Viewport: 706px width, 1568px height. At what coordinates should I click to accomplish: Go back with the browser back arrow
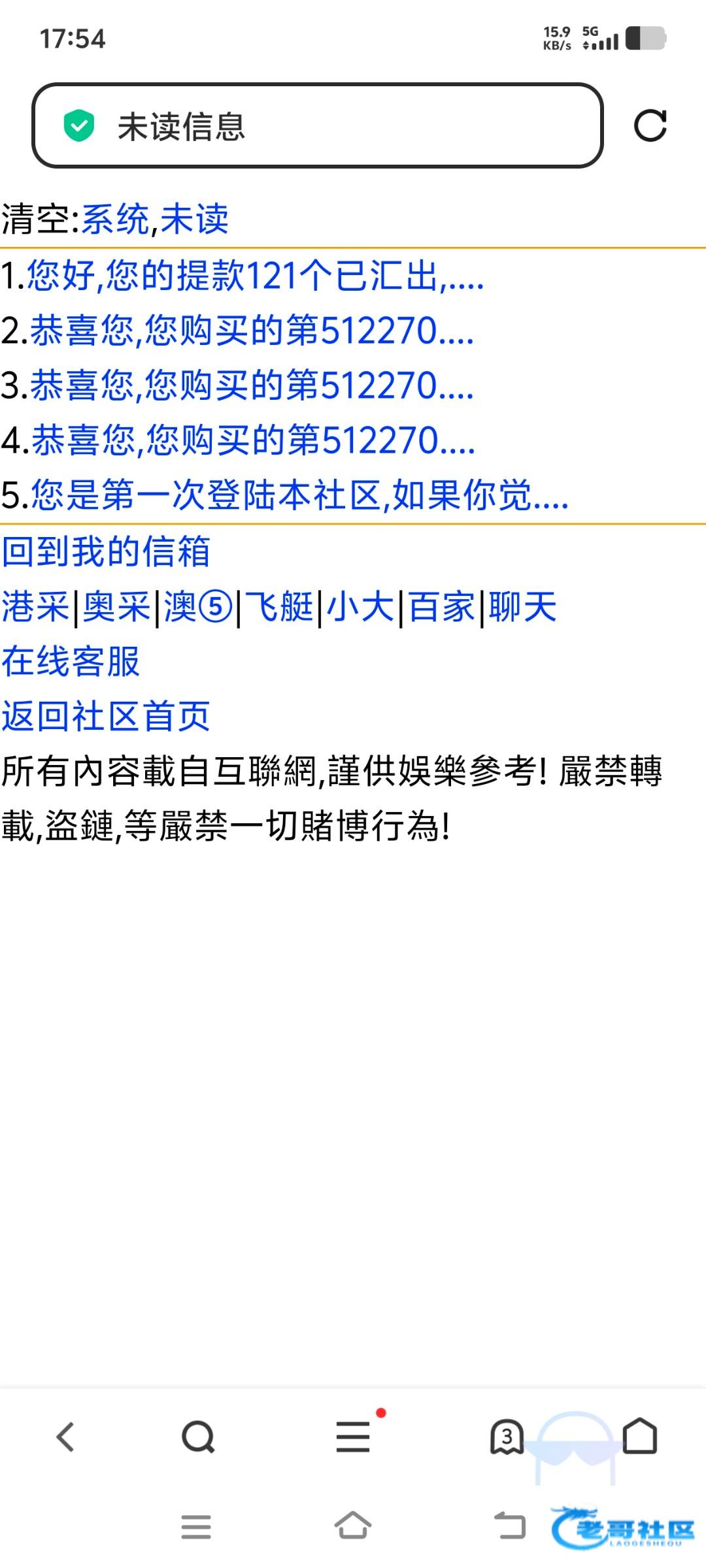[65, 1437]
